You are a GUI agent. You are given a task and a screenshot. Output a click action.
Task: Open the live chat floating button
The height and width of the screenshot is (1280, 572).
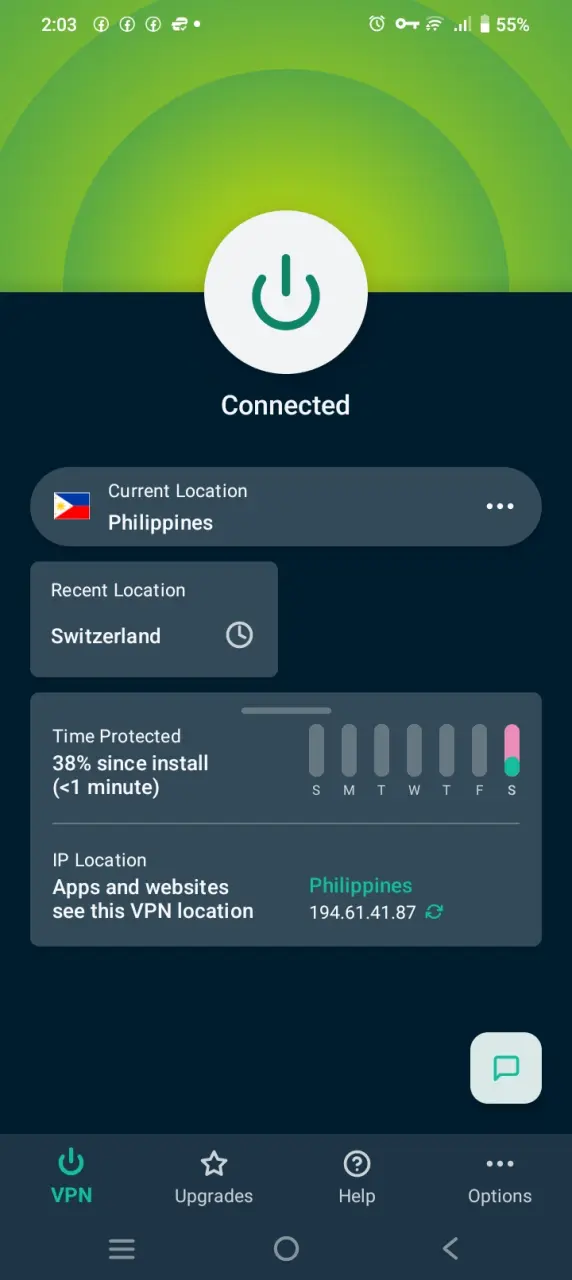click(506, 1068)
